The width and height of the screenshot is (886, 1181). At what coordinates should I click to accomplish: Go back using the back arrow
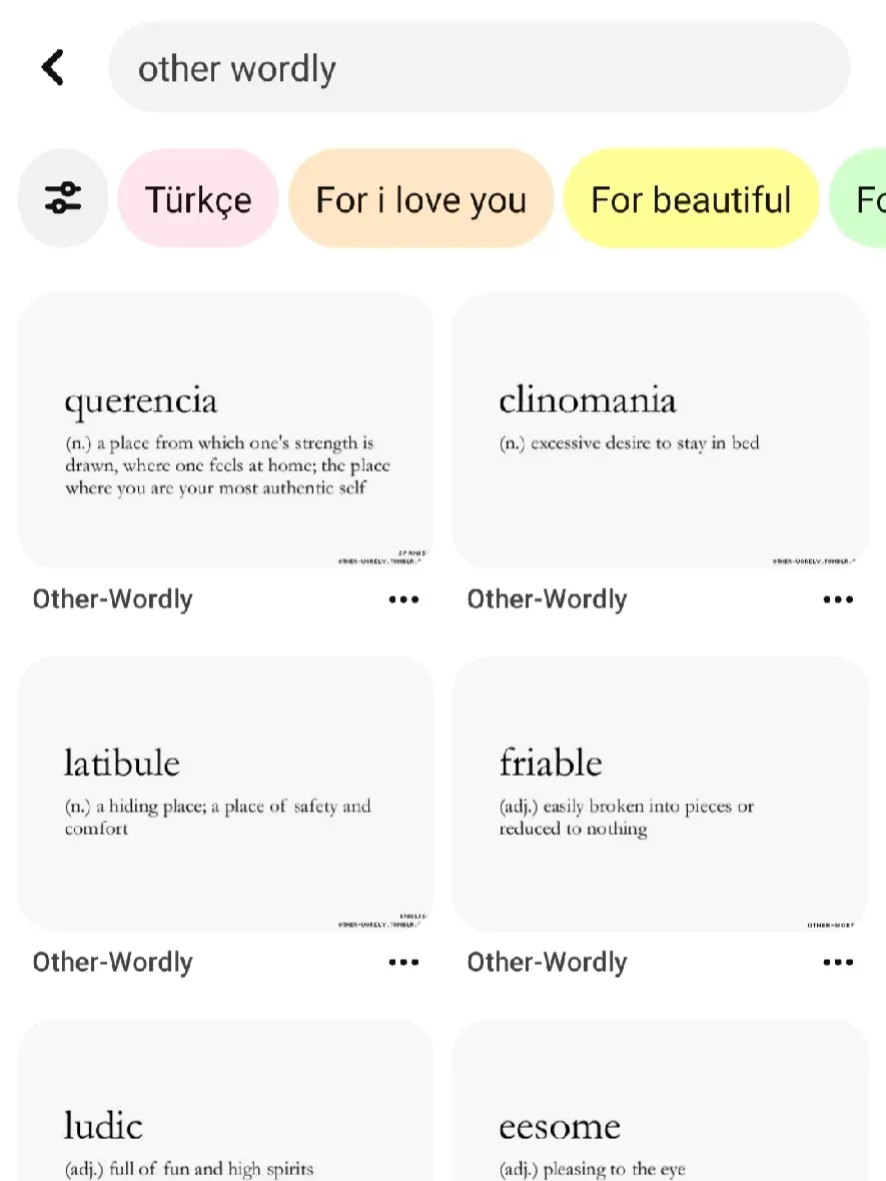pyautogui.click(x=53, y=68)
